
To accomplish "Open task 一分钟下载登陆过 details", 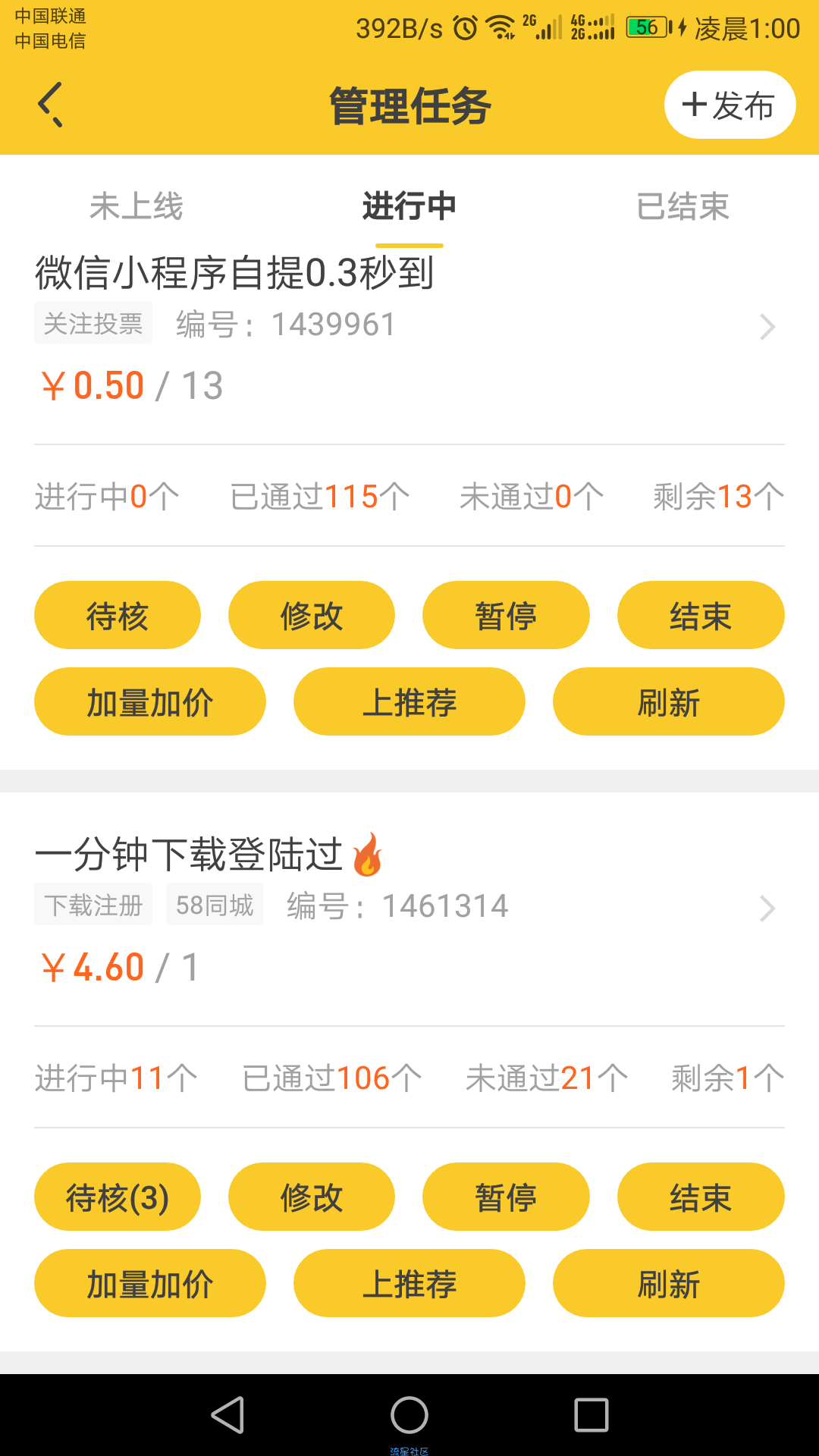I will (x=409, y=908).
